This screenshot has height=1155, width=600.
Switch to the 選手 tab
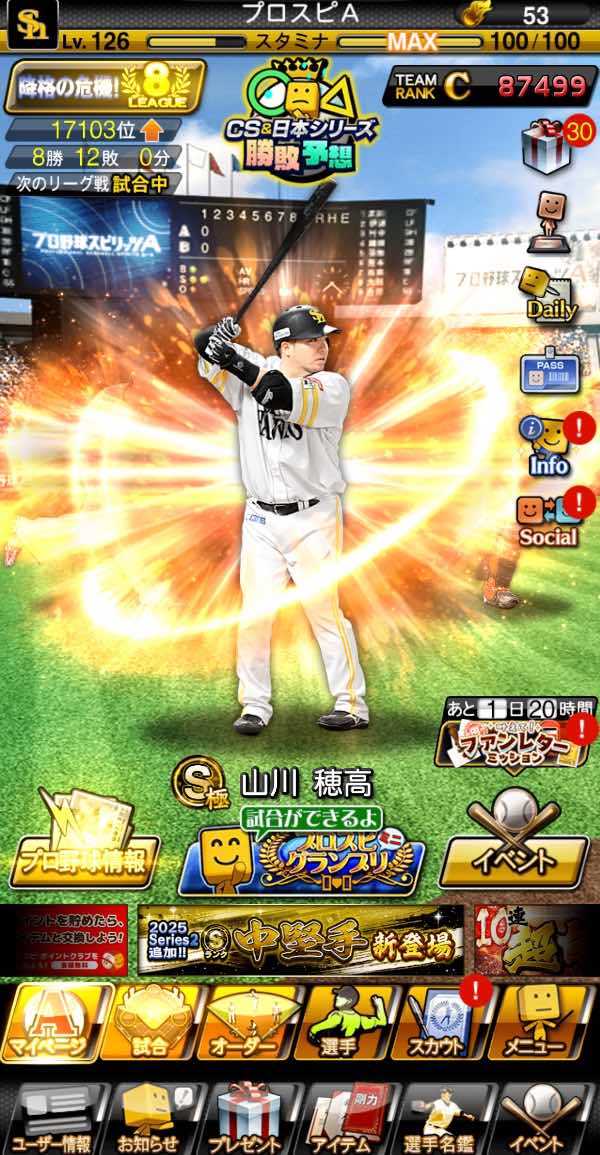click(x=345, y=1020)
